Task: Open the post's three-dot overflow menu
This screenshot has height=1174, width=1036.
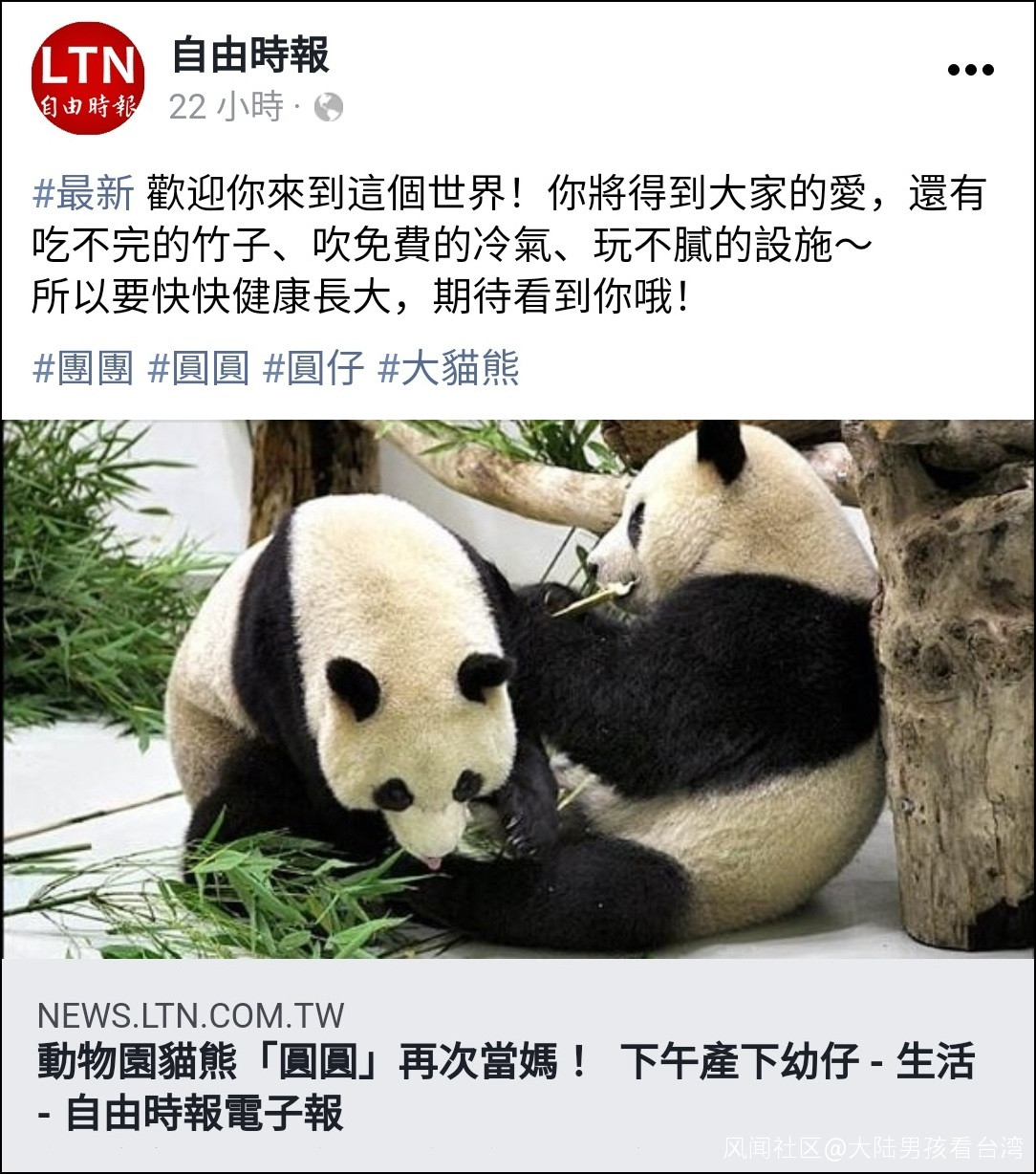Action: tap(970, 70)
